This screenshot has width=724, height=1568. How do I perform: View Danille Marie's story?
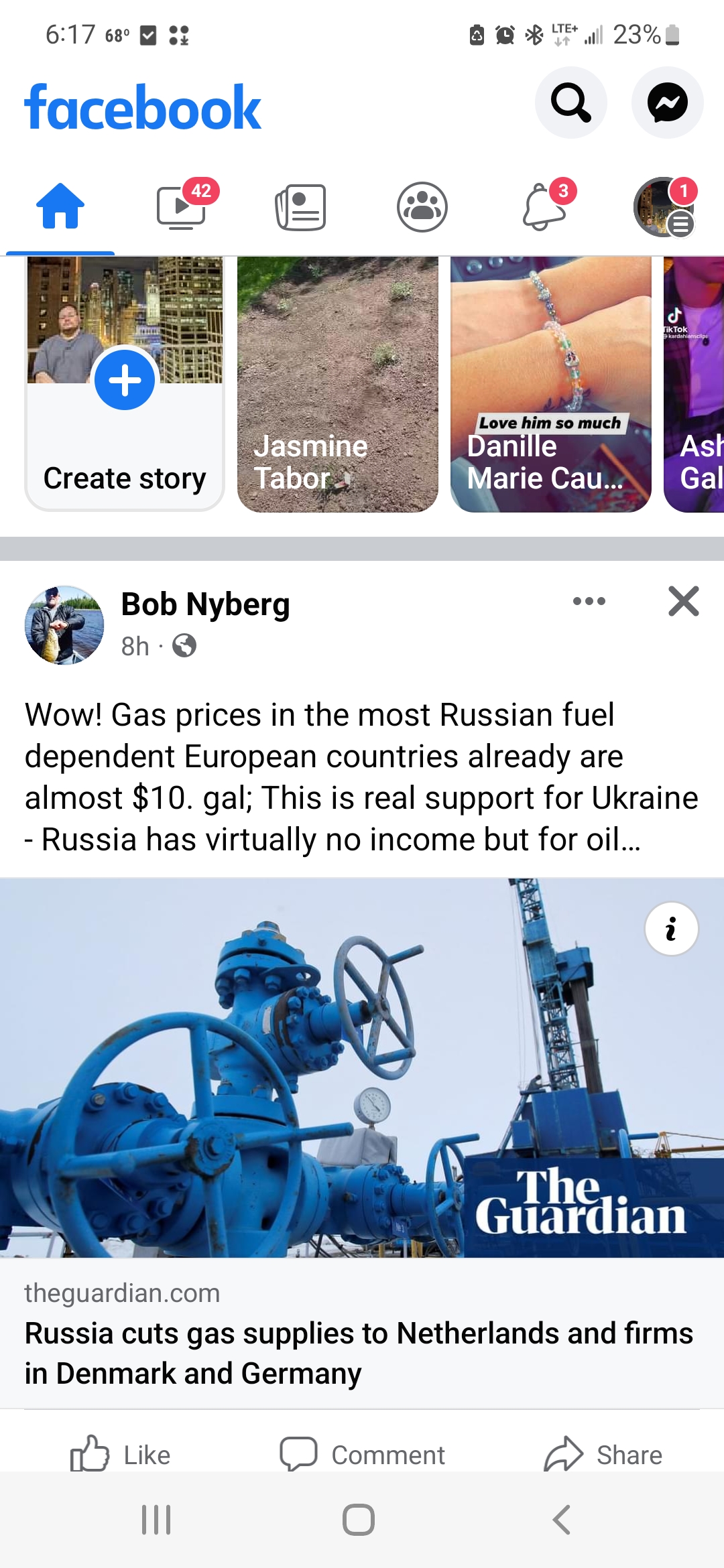tap(550, 383)
